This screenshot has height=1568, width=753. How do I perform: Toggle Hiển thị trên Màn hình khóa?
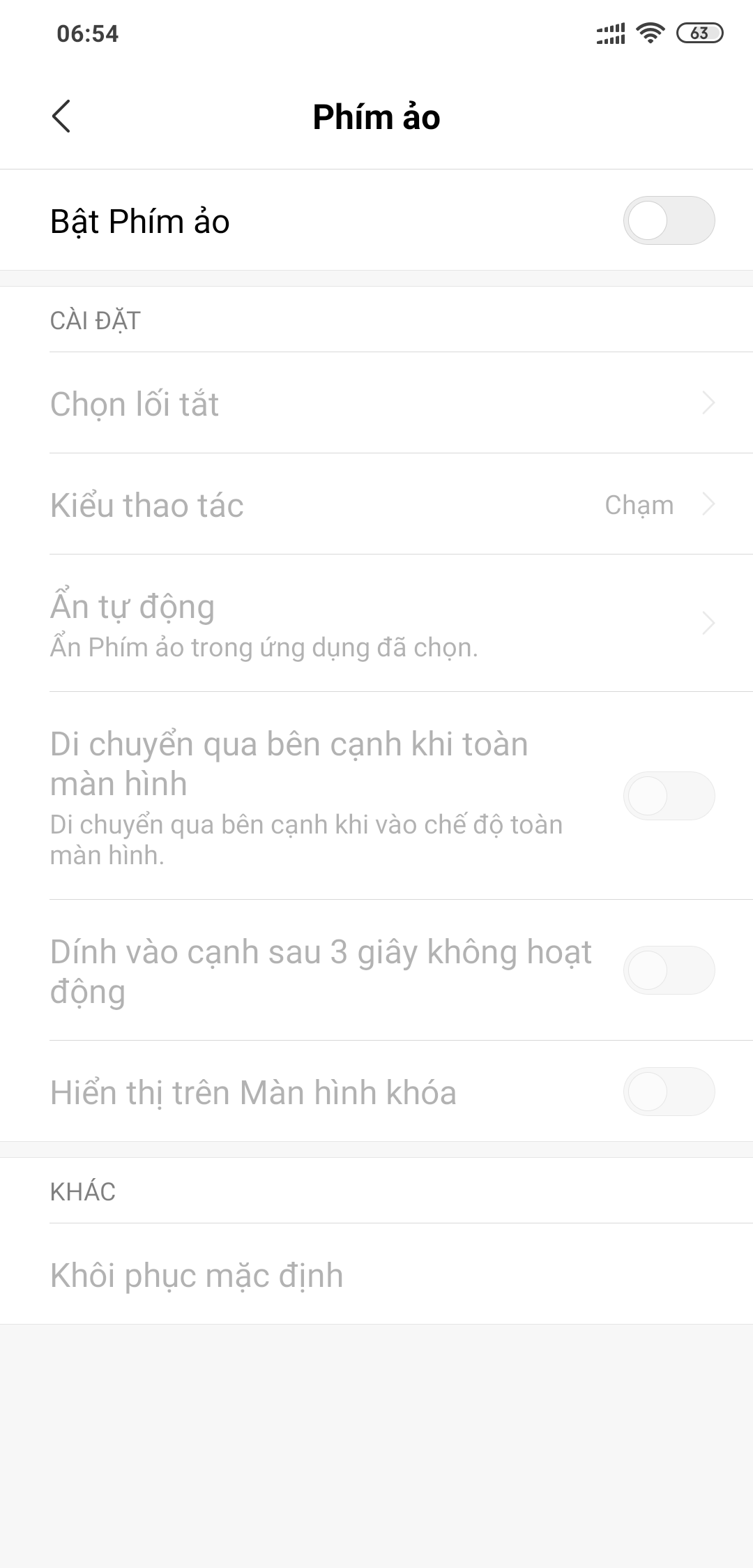pos(669,1092)
